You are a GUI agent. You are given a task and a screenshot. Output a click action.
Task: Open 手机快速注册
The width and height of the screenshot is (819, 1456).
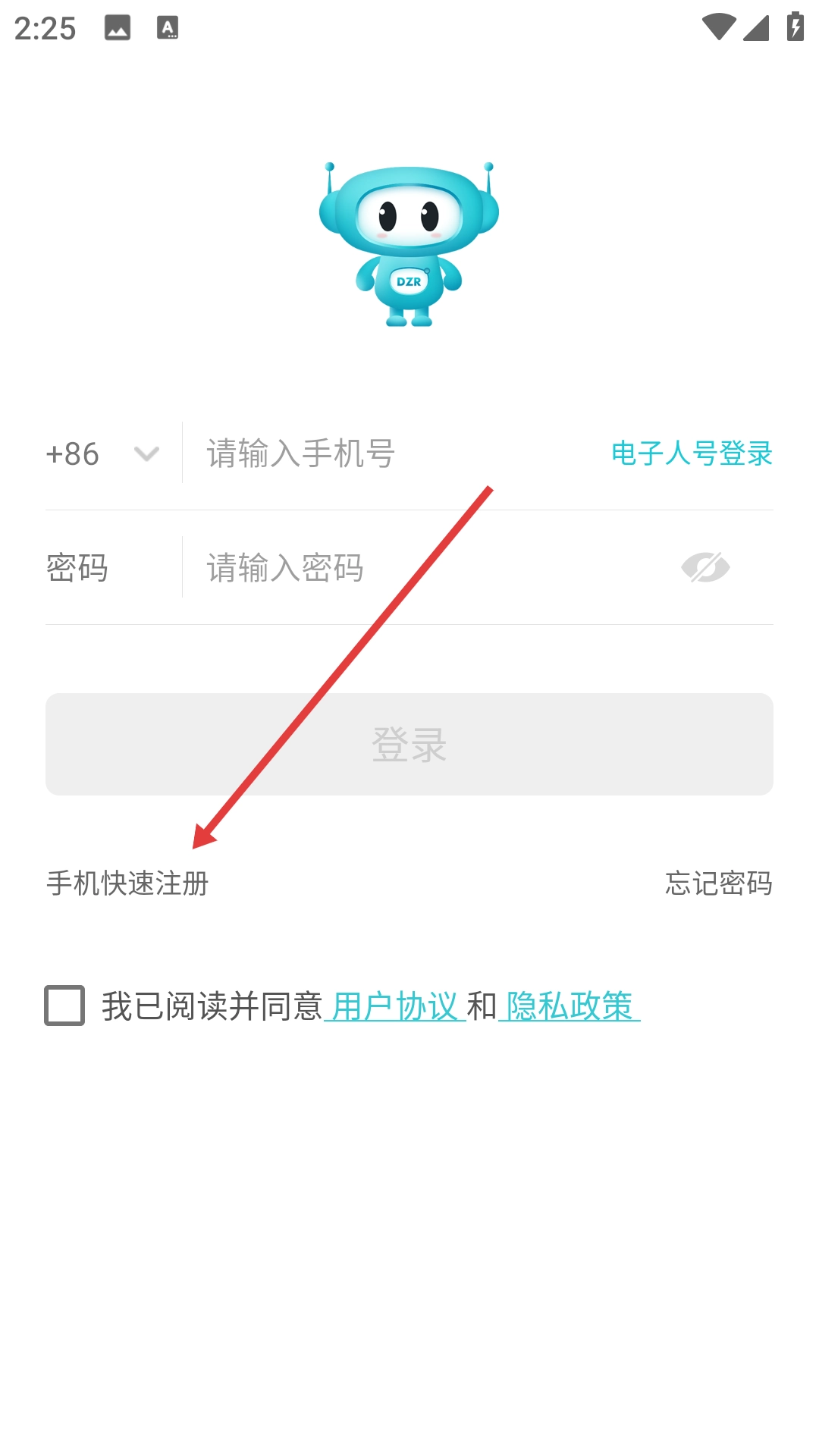point(127,883)
